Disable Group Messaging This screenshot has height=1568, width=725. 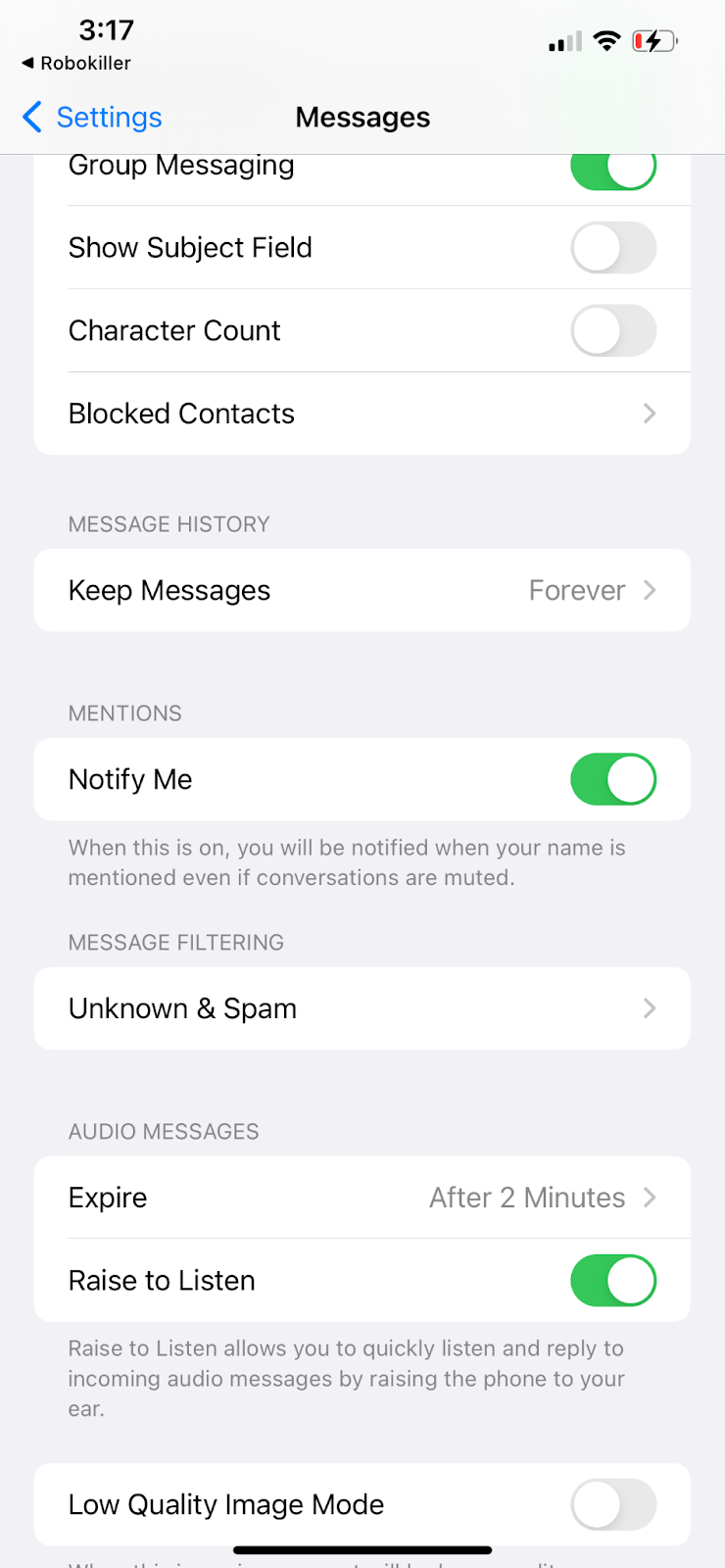(613, 167)
